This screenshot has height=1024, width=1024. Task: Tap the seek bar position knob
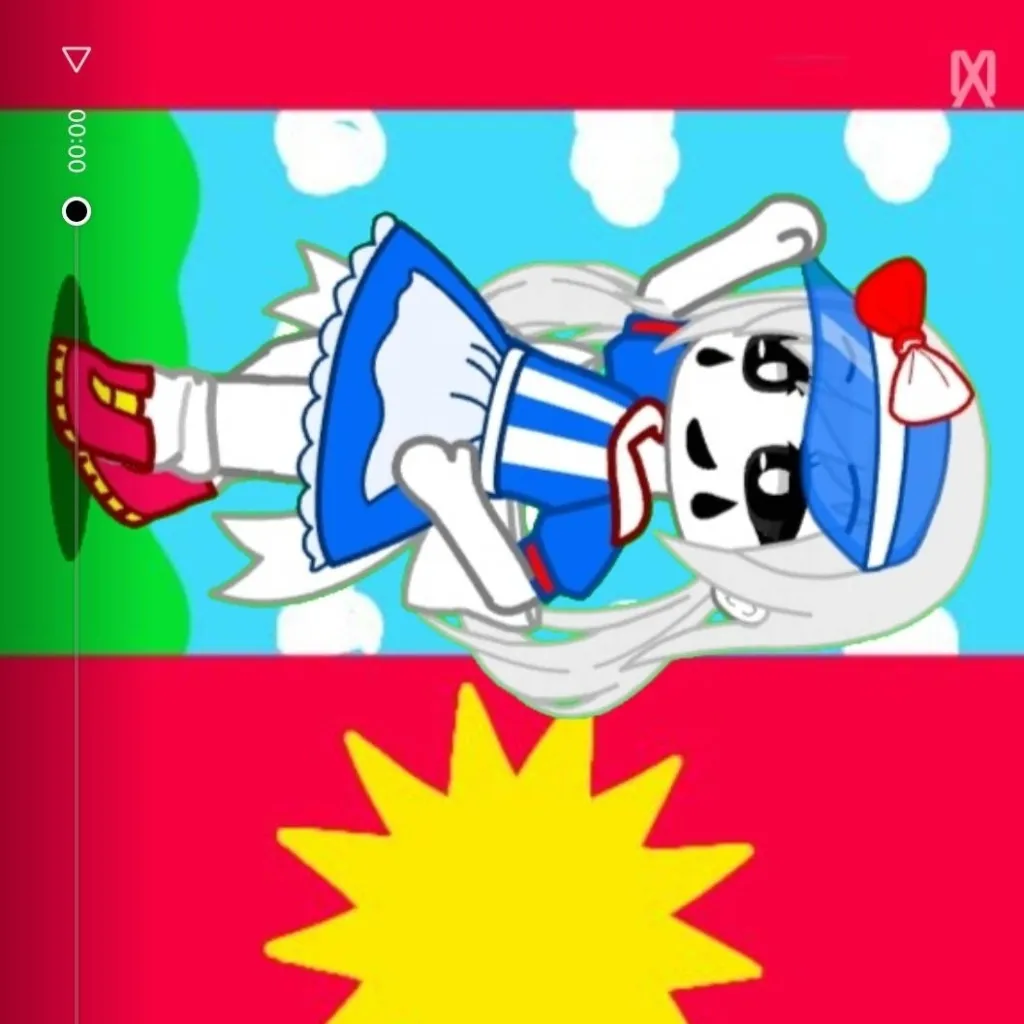(77, 212)
